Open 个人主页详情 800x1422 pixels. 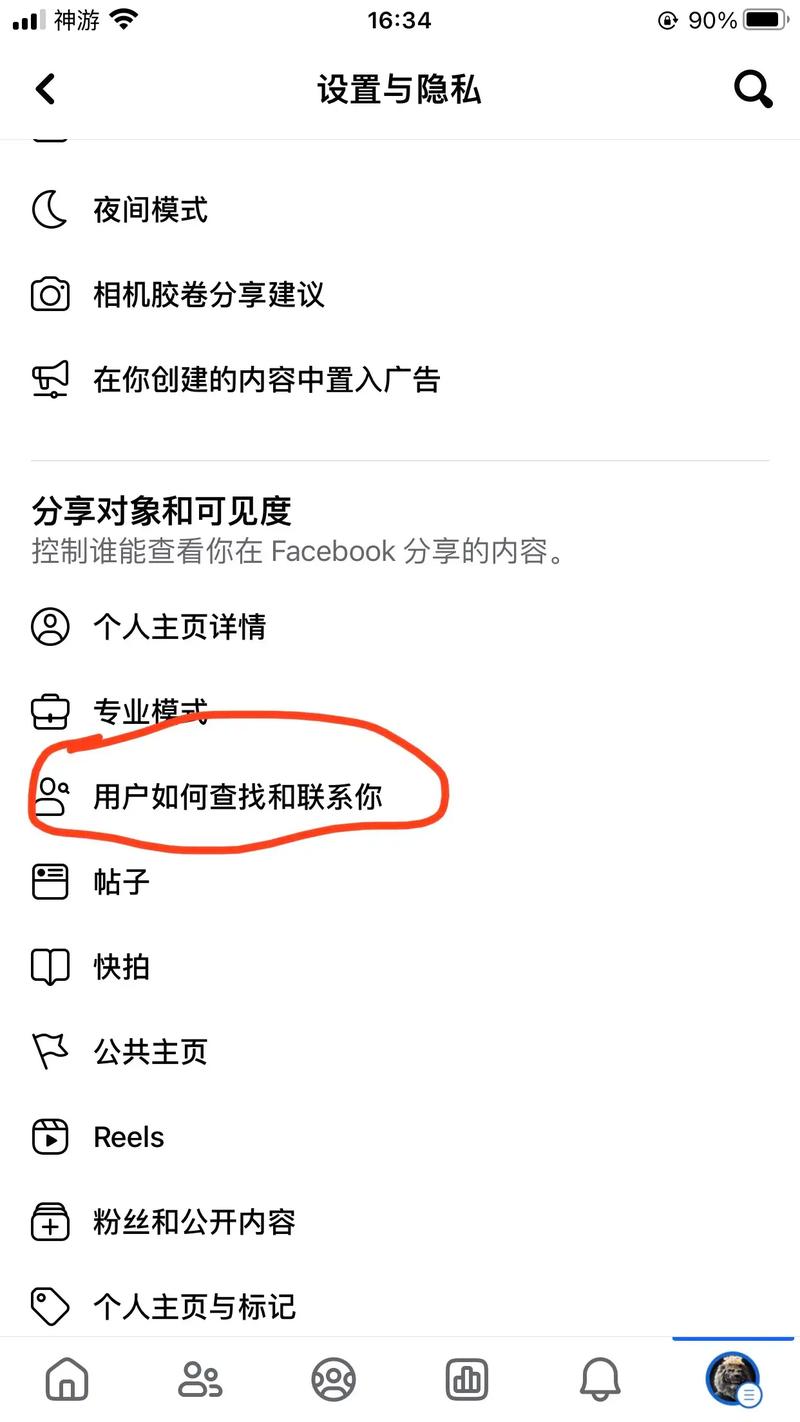pyautogui.click(x=179, y=627)
